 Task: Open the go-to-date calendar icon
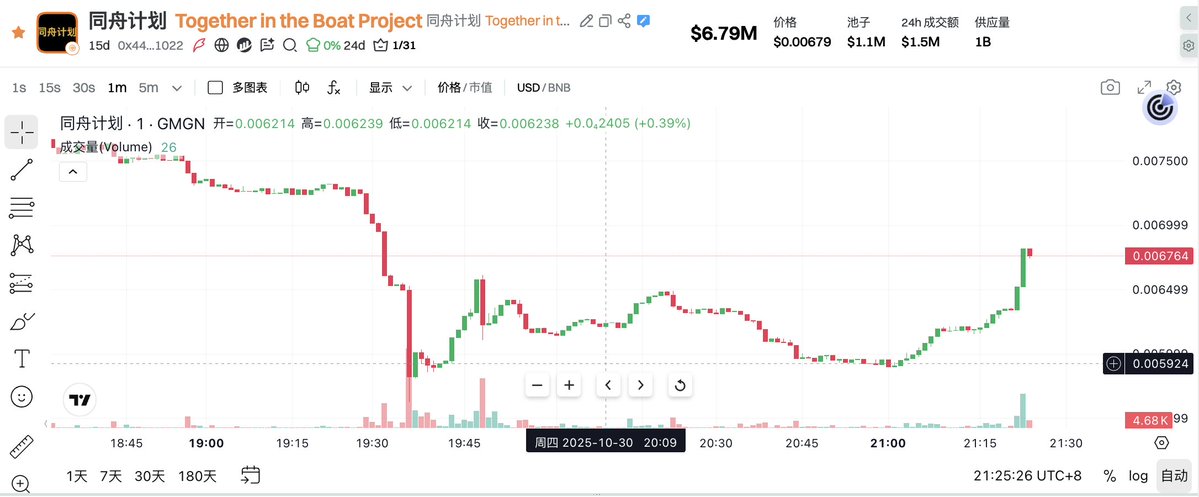point(250,476)
